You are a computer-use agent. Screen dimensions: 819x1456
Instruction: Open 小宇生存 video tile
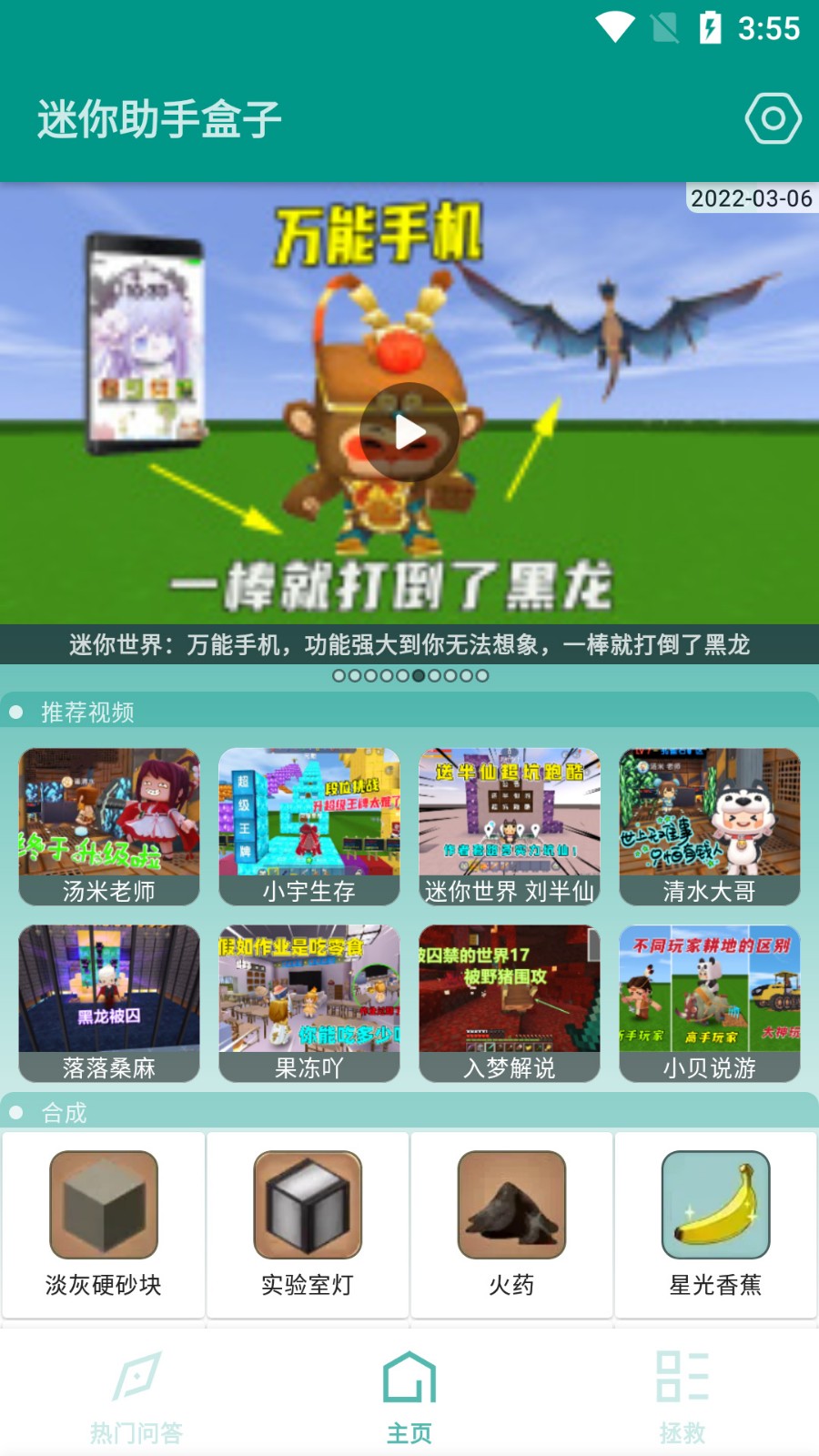coord(309,826)
